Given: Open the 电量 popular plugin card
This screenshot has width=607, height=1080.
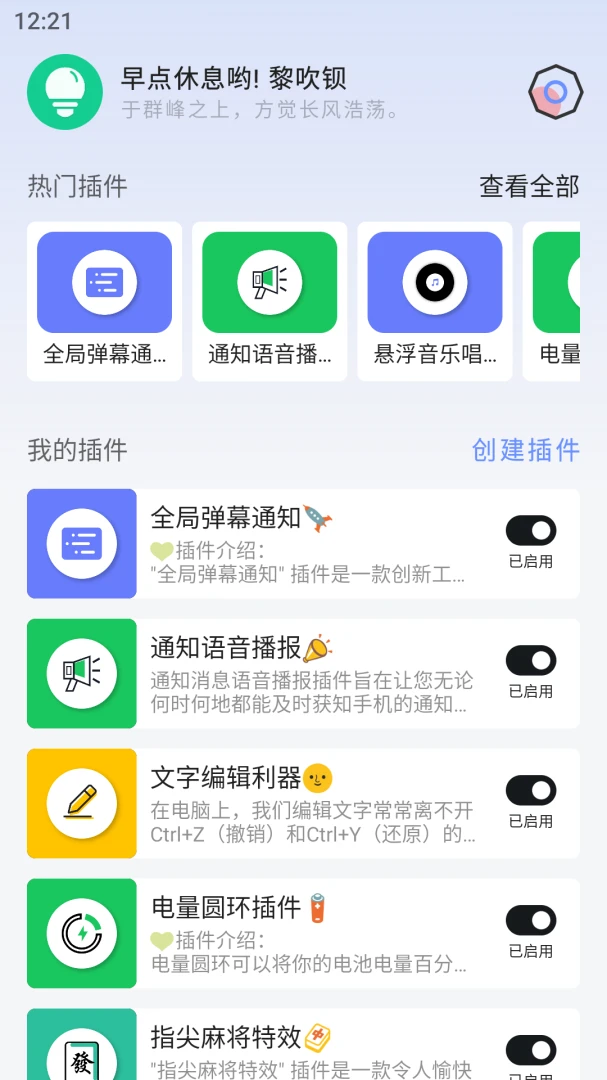Looking at the screenshot, I should [x=557, y=301].
